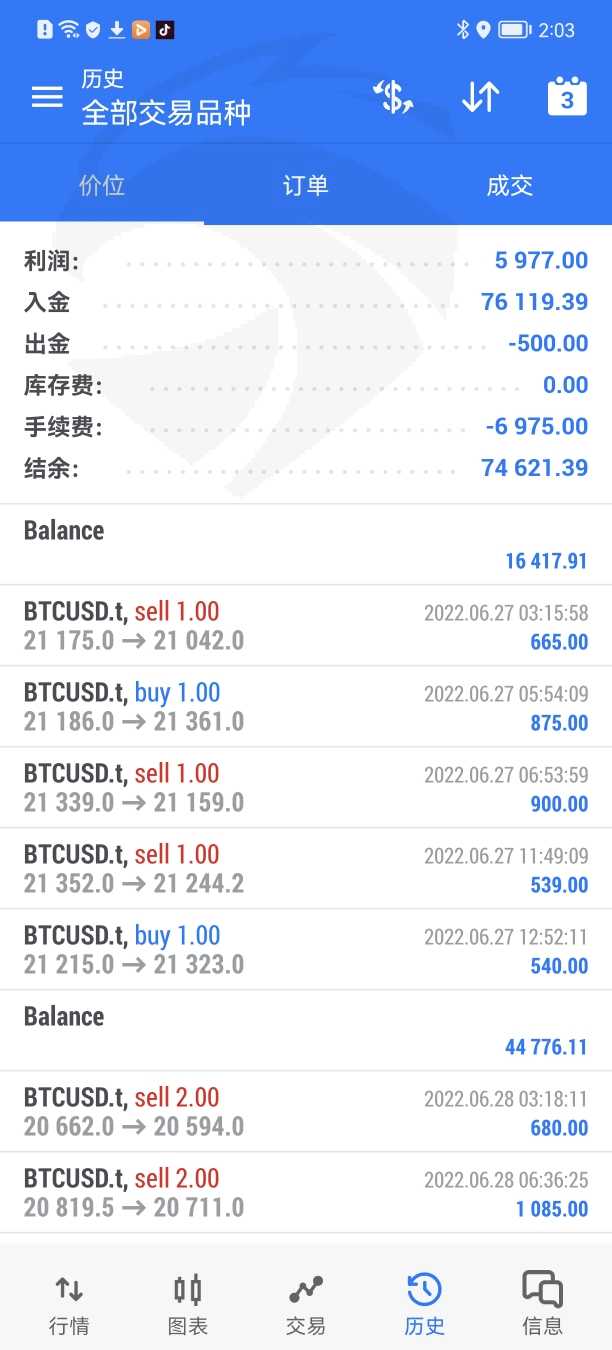The height and width of the screenshot is (1350, 612).
Task: Open the trade with 1 085.00 profit
Action: 306,1193
